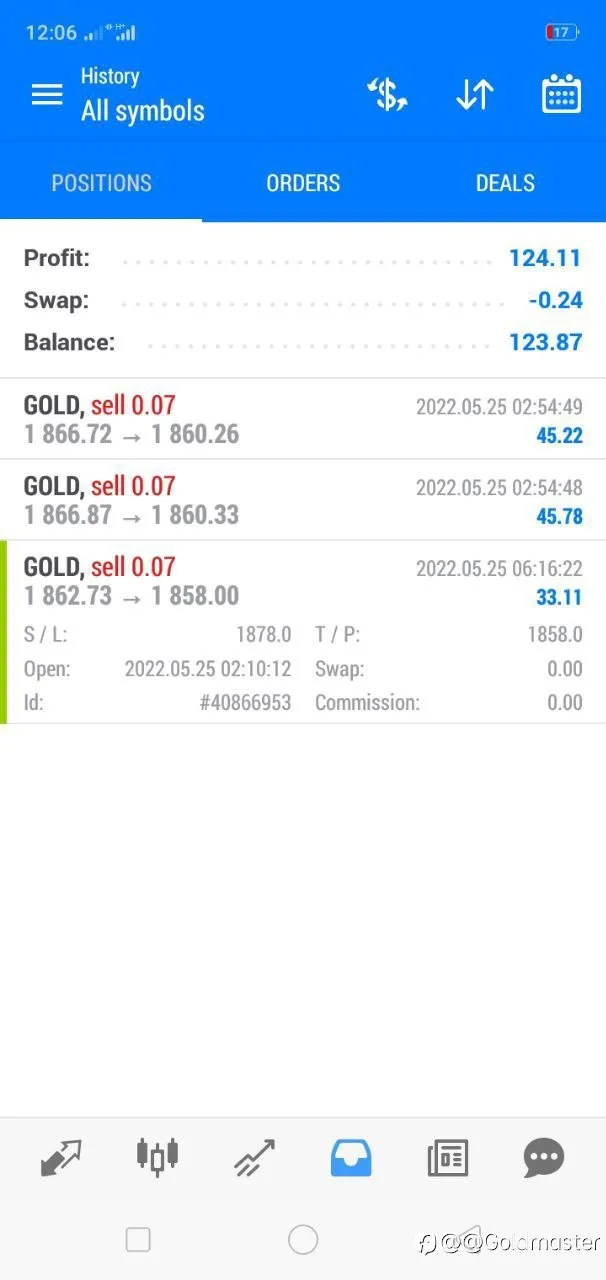Select the Positions tab
Image resolution: width=606 pixels, height=1280 pixels.
[x=101, y=182]
